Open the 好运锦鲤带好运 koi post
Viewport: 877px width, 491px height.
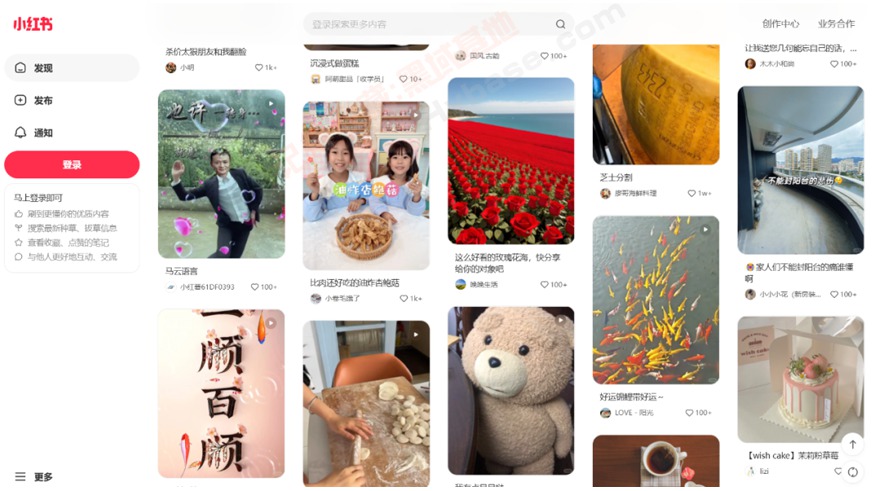click(x=655, y=300)
